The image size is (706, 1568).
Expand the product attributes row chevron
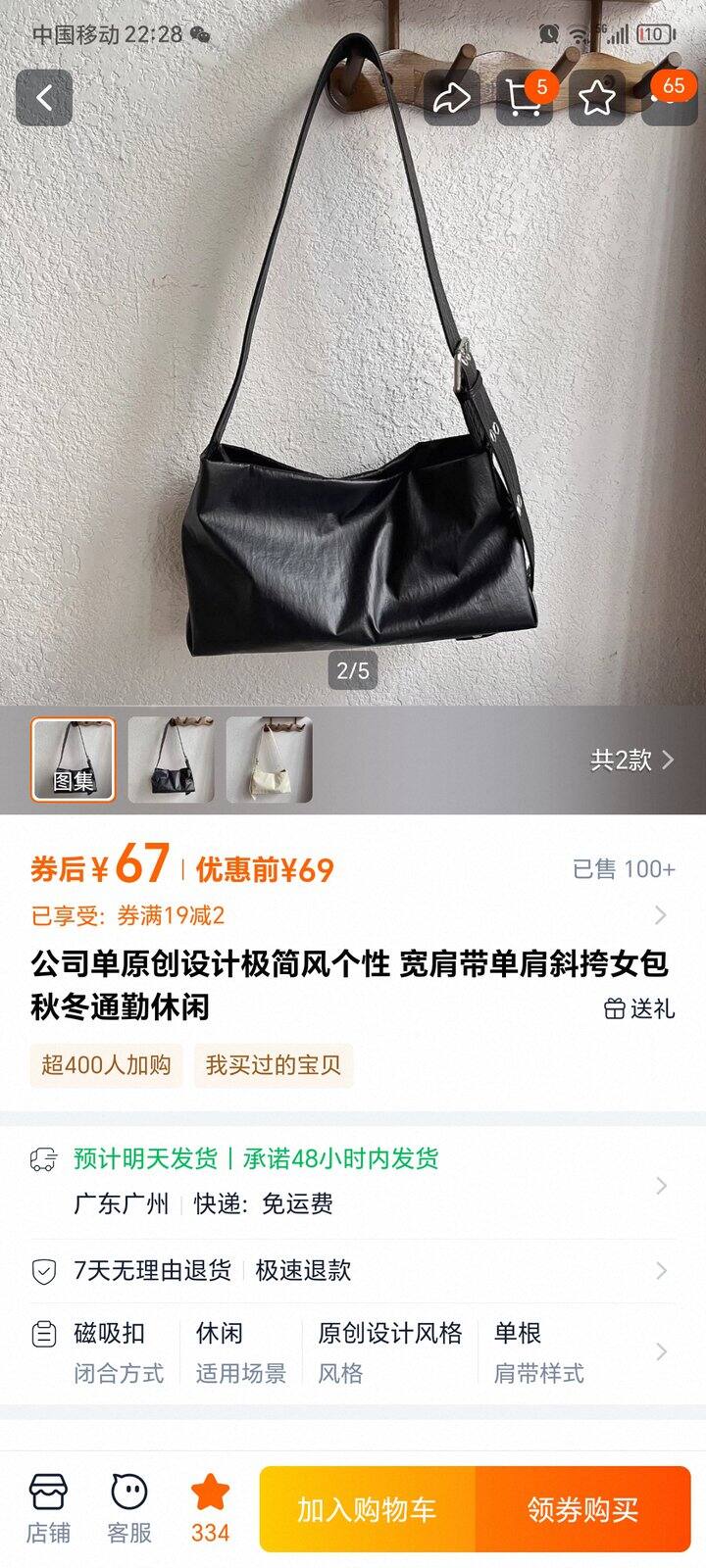tap(659, 1347)
